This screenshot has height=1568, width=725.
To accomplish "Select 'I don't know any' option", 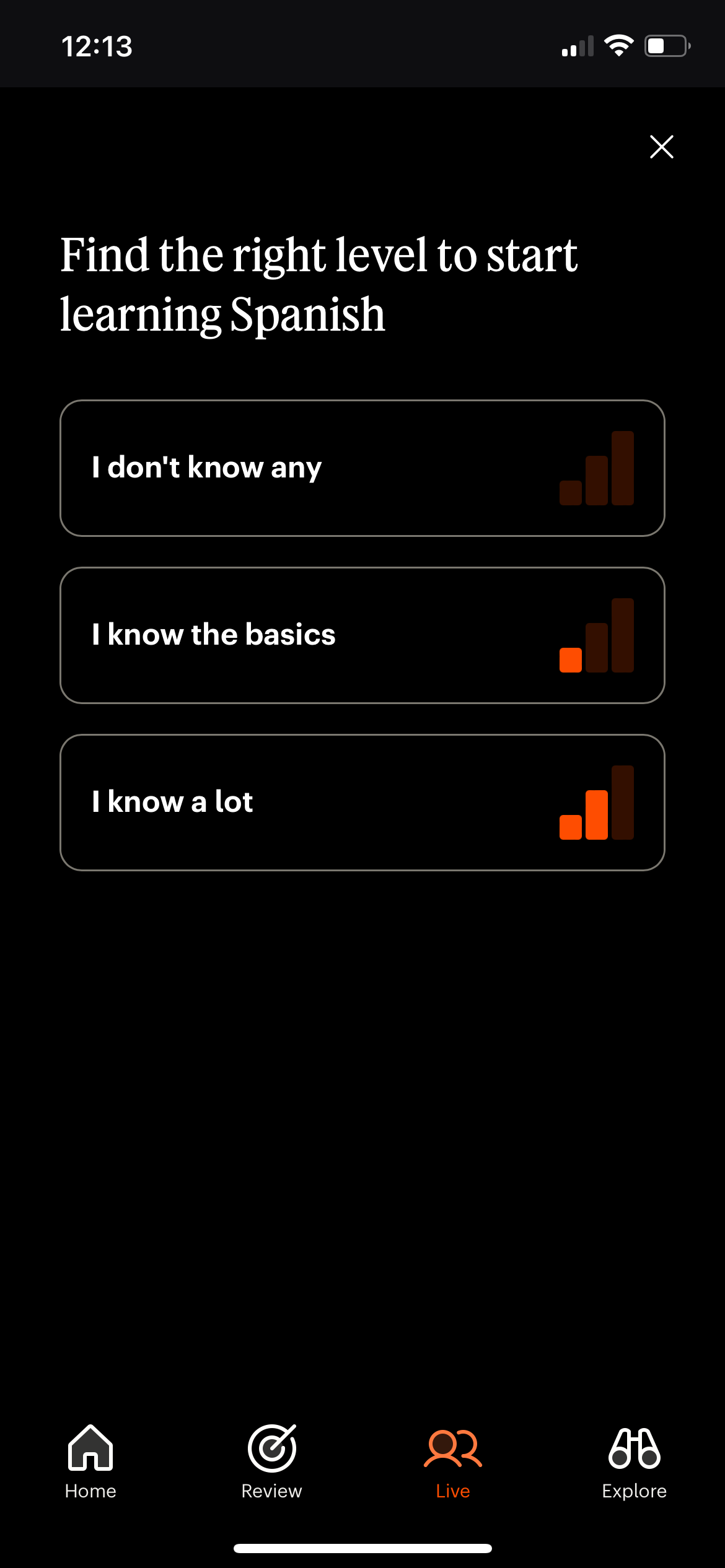I will 362,468.
